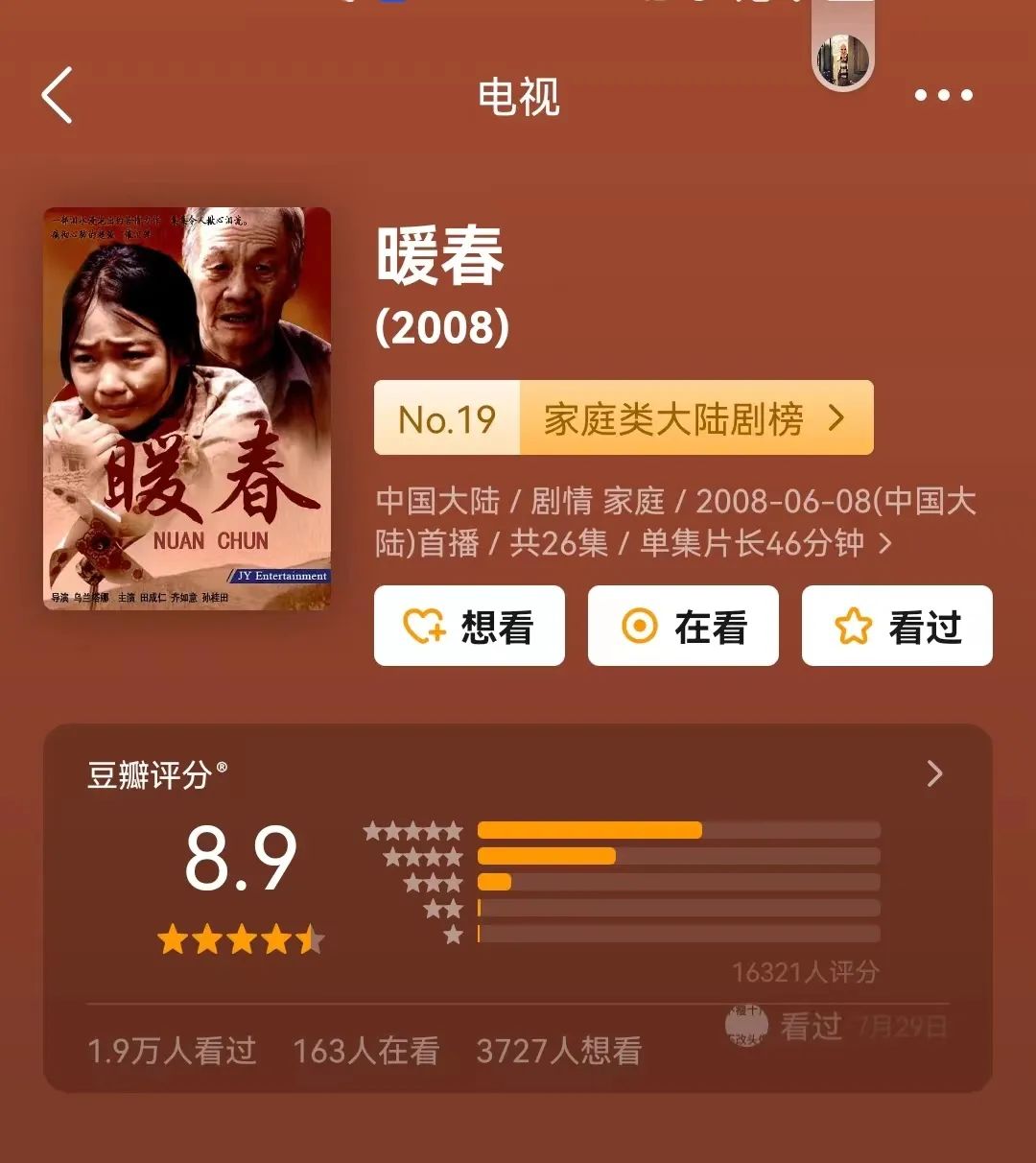This screenshot has width=1036, height=1163.
Task: Open the 暖春 poster image
Action: click(187, 408)
